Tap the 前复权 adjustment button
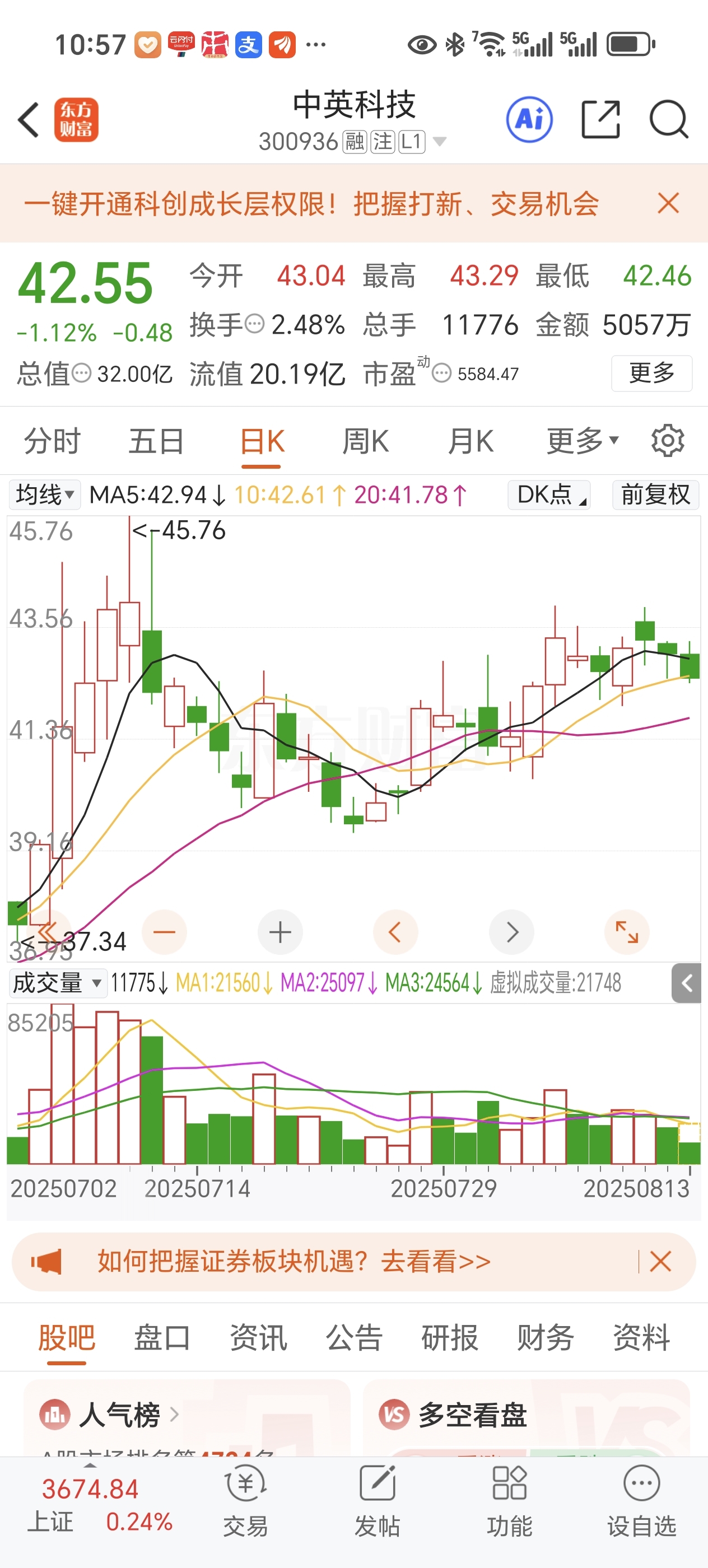 655,495
